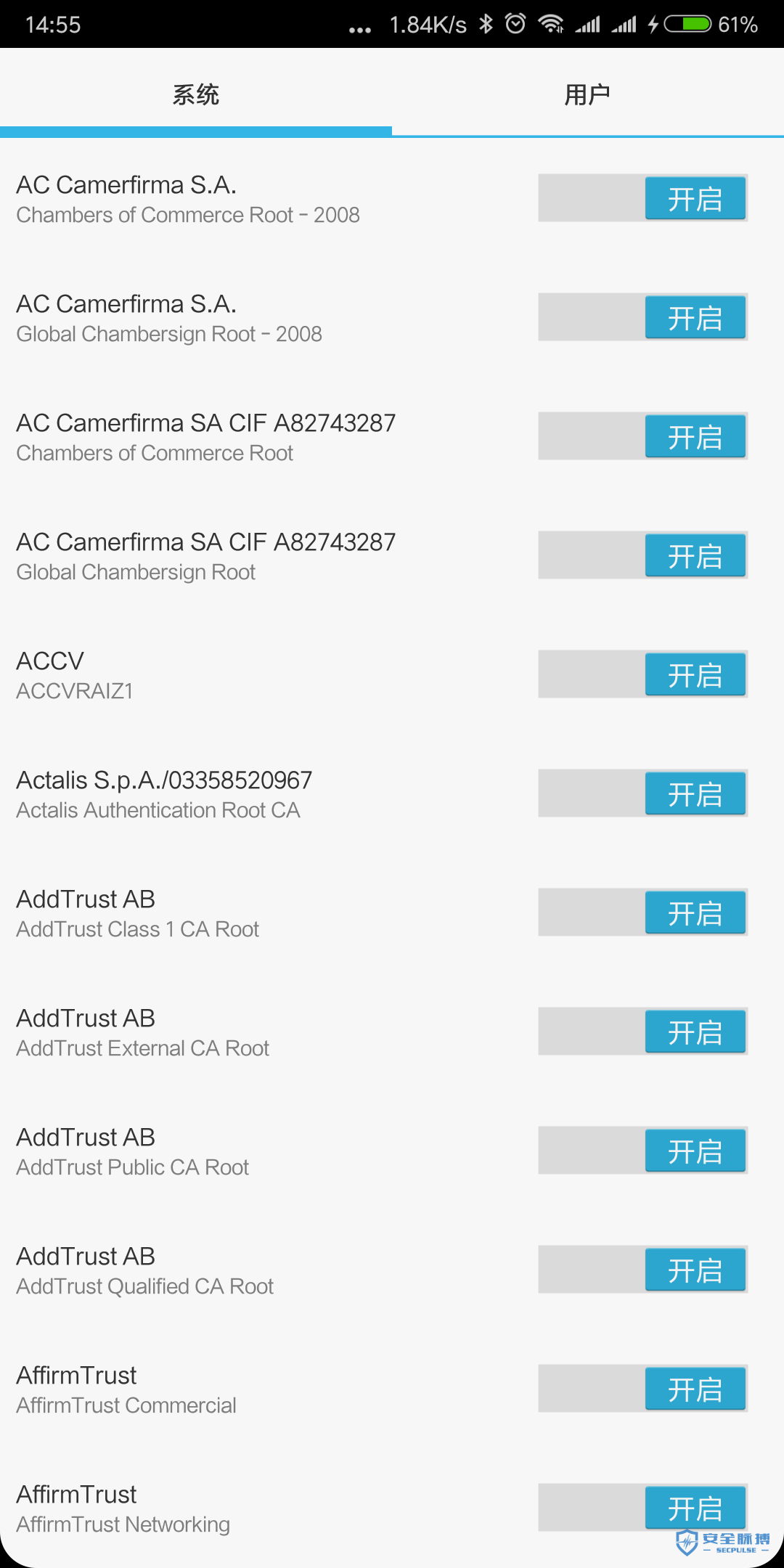Toggle the AffirmTrust Commercial switch

coord(643,1389)
